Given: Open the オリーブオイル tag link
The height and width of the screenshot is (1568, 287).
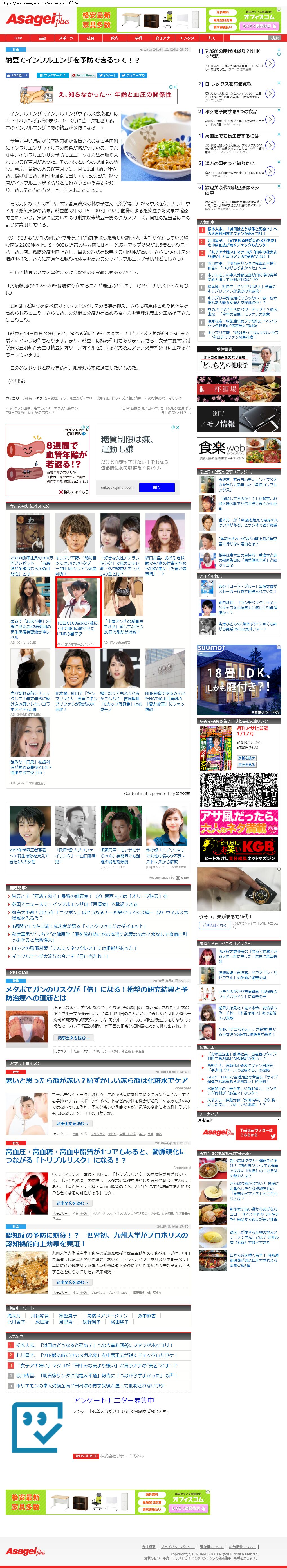Looking at the screenshot, I should pos(97,398).
